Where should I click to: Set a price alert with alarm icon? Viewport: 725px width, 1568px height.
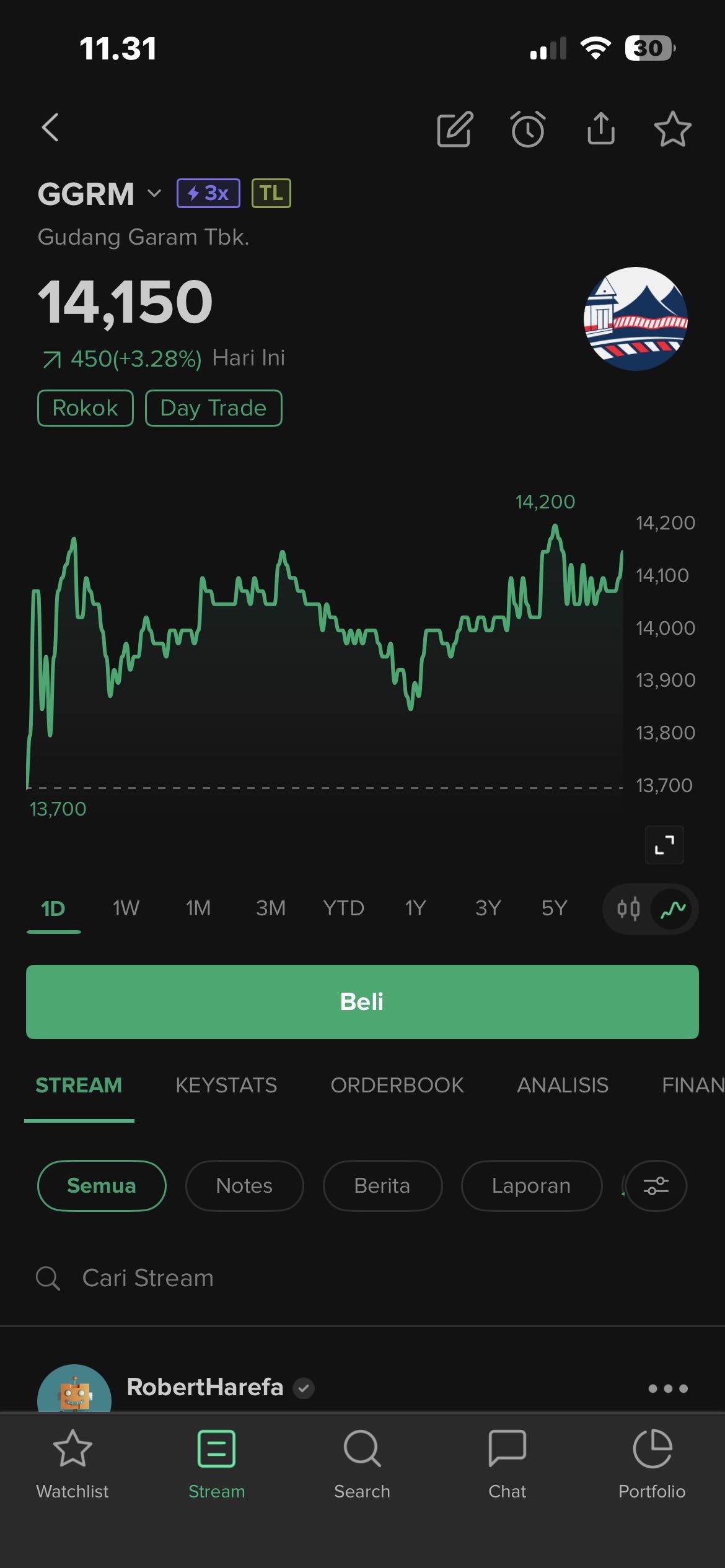point(528,129)
